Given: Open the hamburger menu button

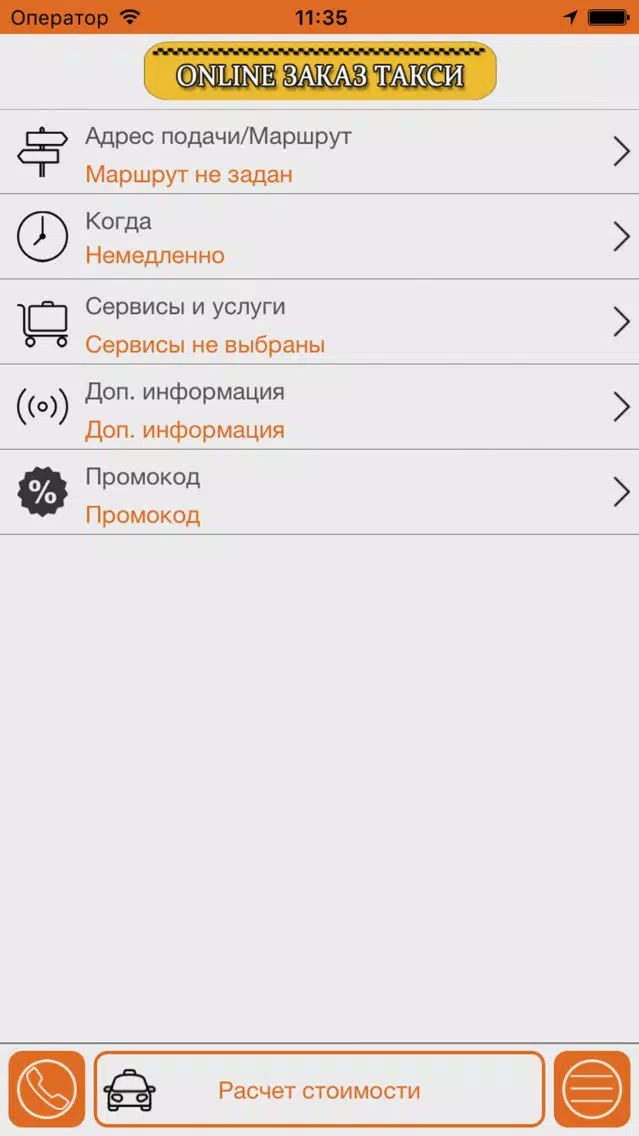Looking at the screenshot, I should 592,1089.
